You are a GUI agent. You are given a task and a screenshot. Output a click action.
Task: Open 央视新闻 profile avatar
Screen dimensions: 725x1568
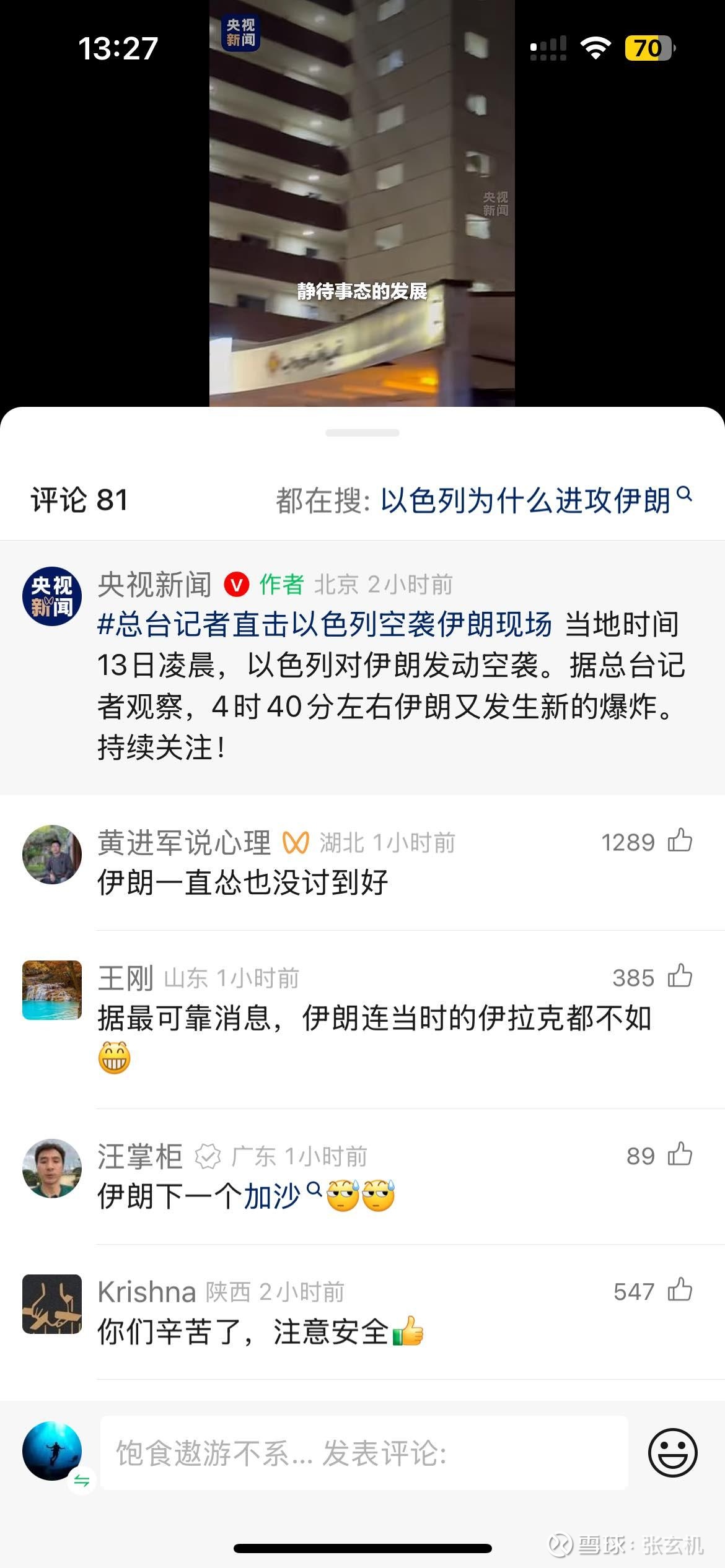(52, 596)
